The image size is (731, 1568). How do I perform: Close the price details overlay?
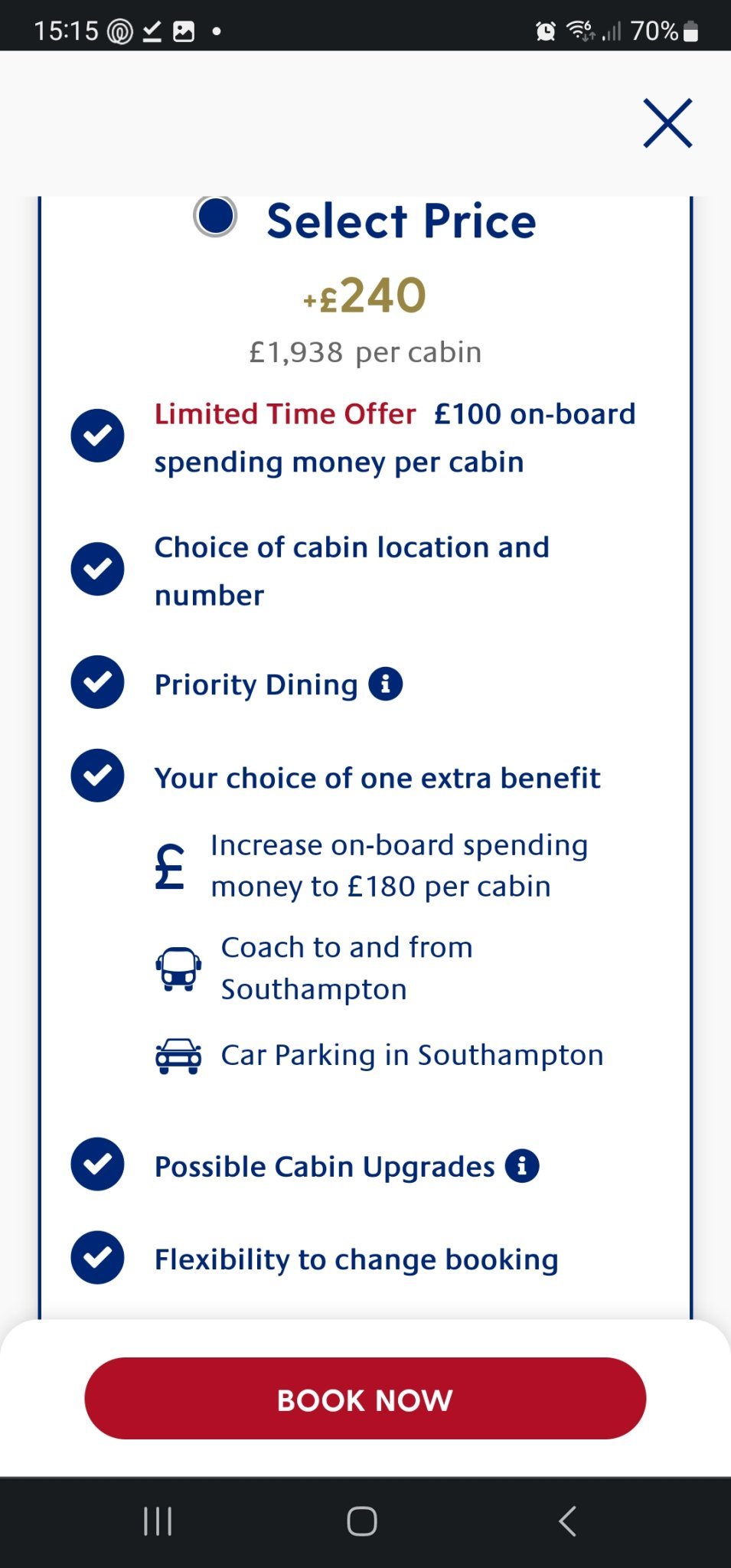[x=667, y=122]
